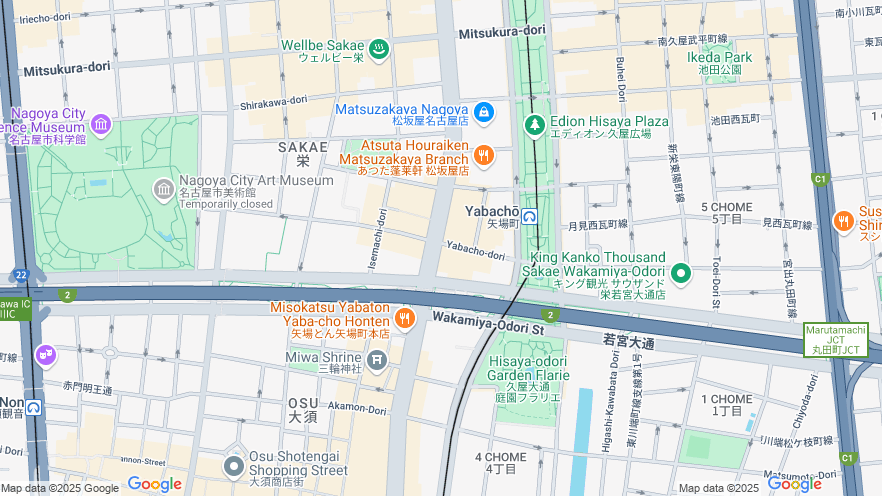Select the Nagoya City Science Museum pin

tap(100, 124)
